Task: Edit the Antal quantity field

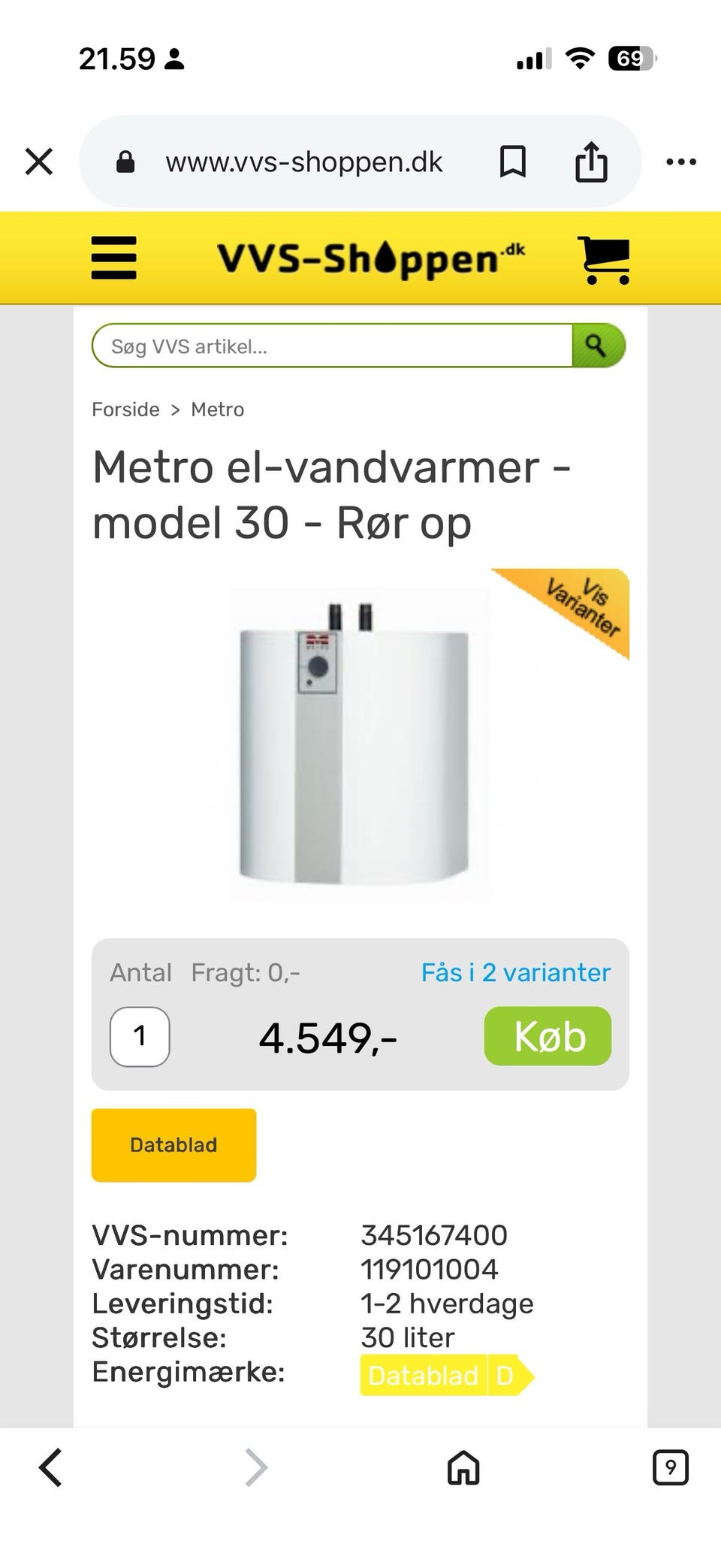Action: coord(140,1037)
